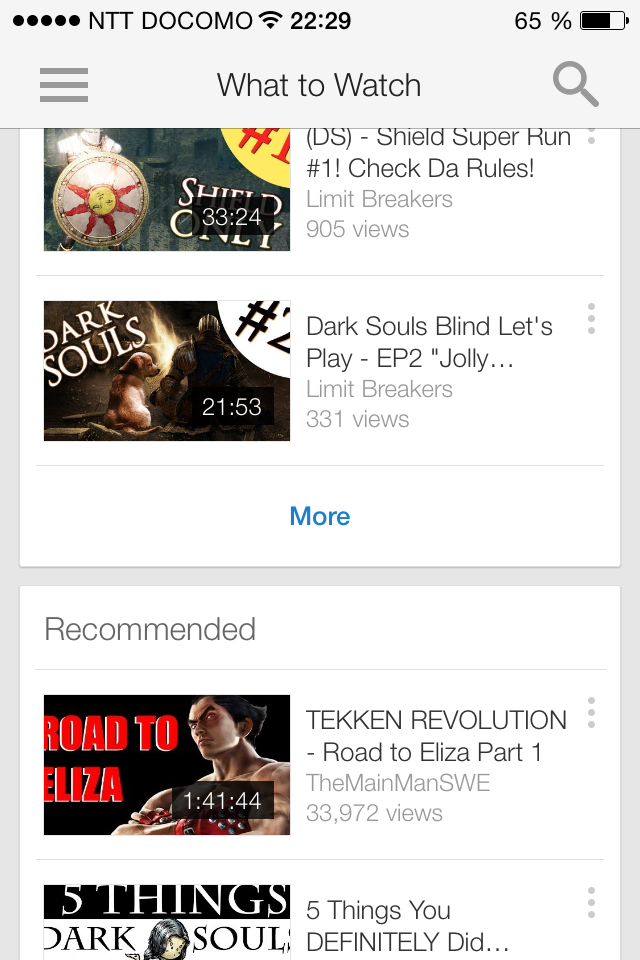Open options for Shield Super Run video
640x960 pixels.
[x=591, y=137]
